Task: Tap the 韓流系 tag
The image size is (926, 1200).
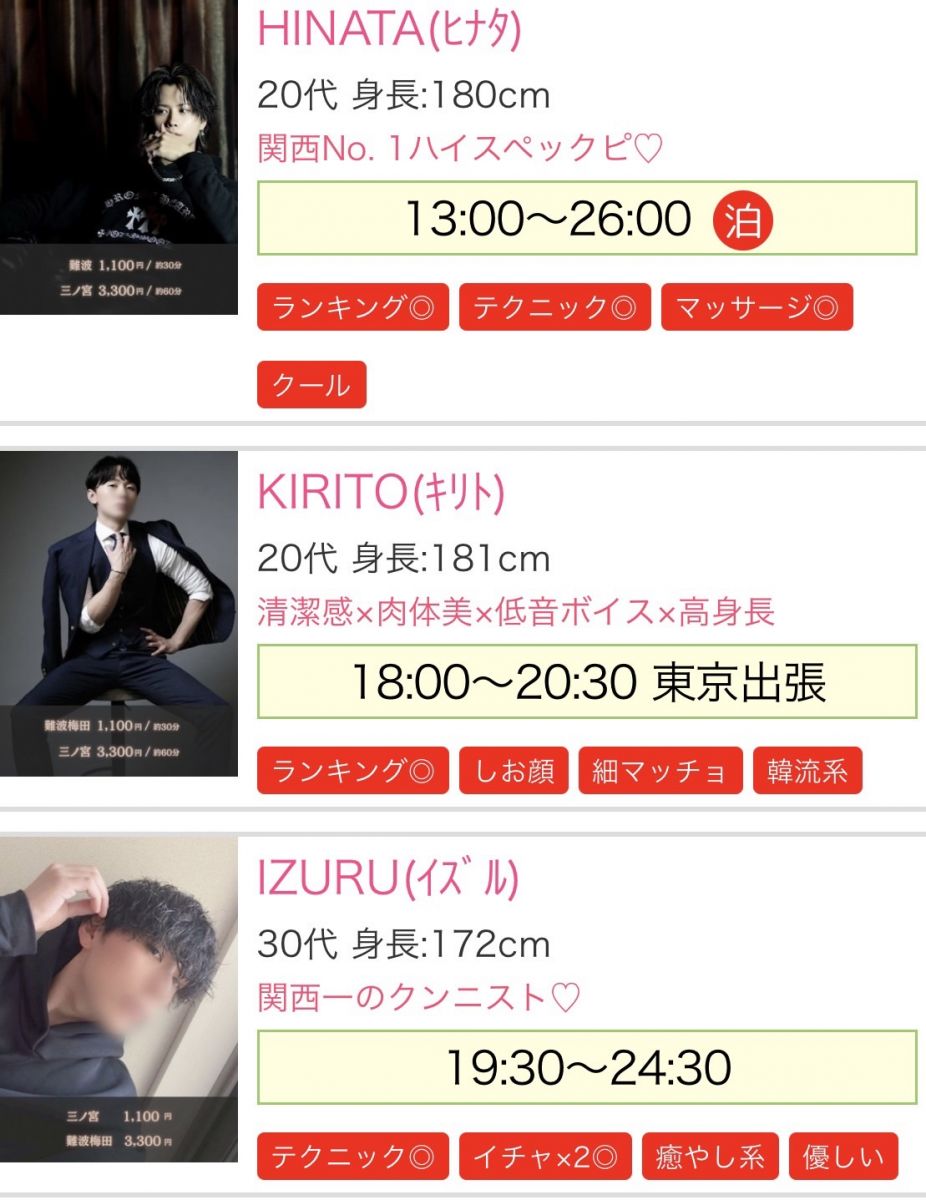Action: 807,771
